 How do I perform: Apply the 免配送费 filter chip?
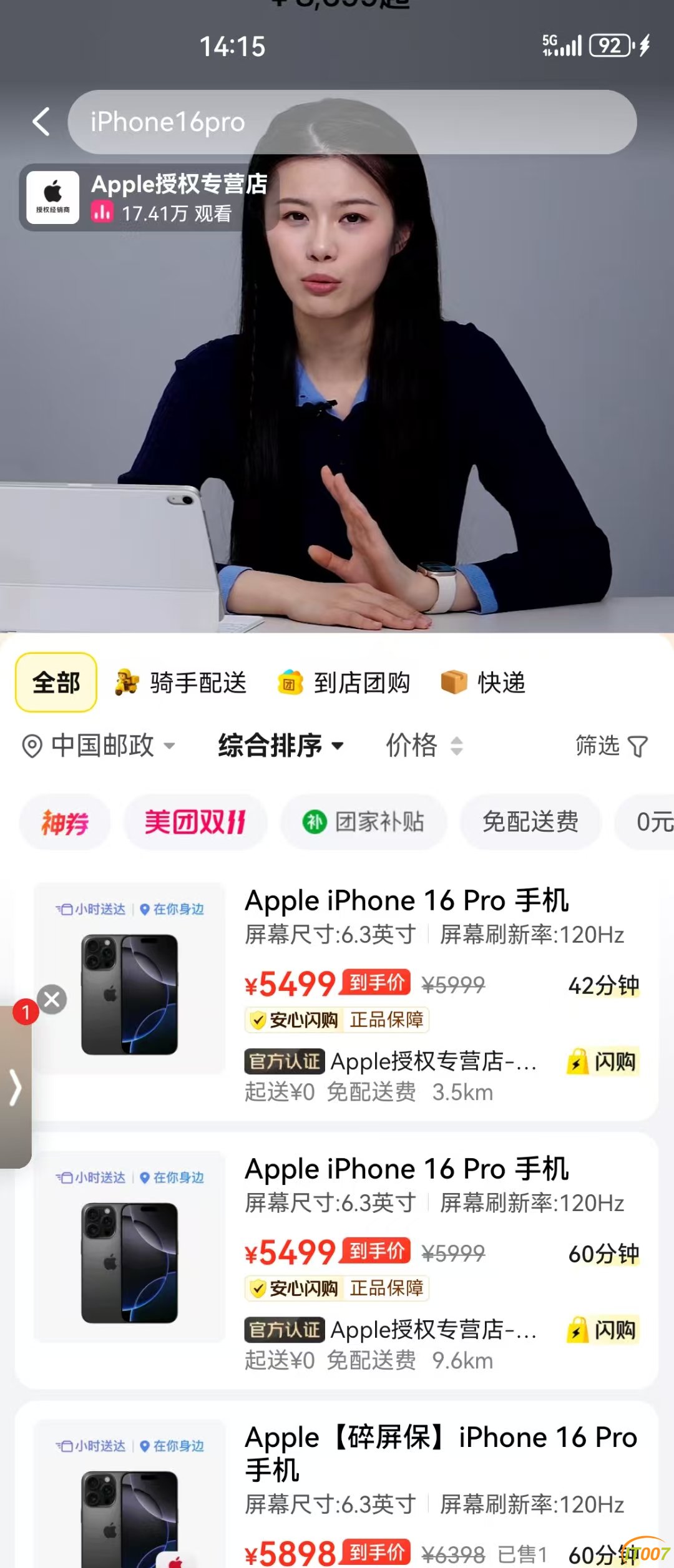click(530, 822)
